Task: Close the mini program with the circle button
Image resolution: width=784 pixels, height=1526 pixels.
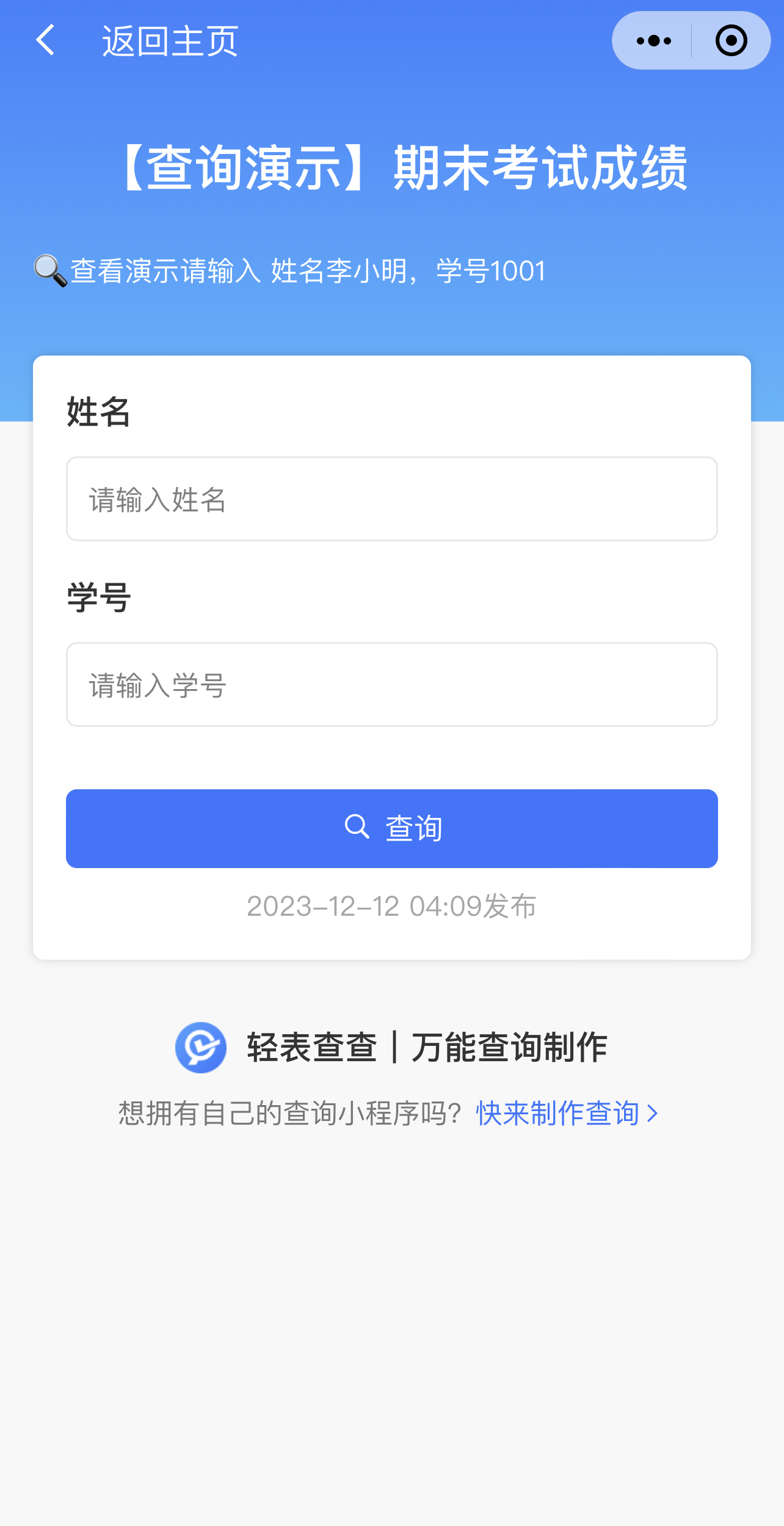Action: point(731,41)
